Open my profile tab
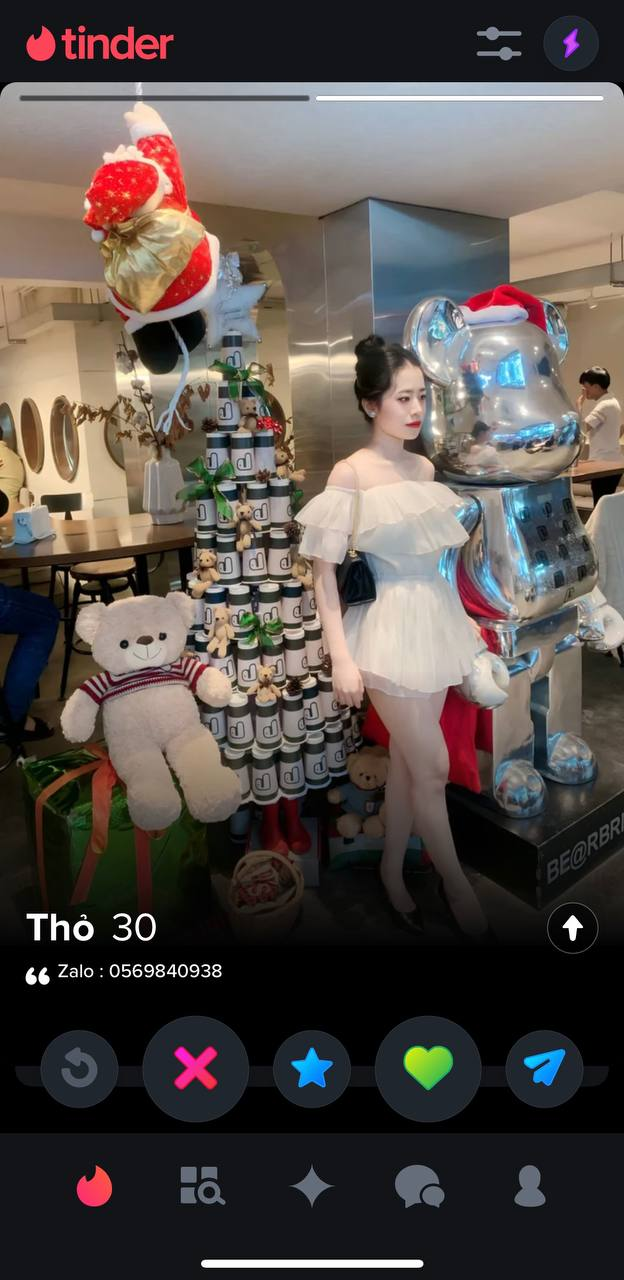 click(529, 1186)
